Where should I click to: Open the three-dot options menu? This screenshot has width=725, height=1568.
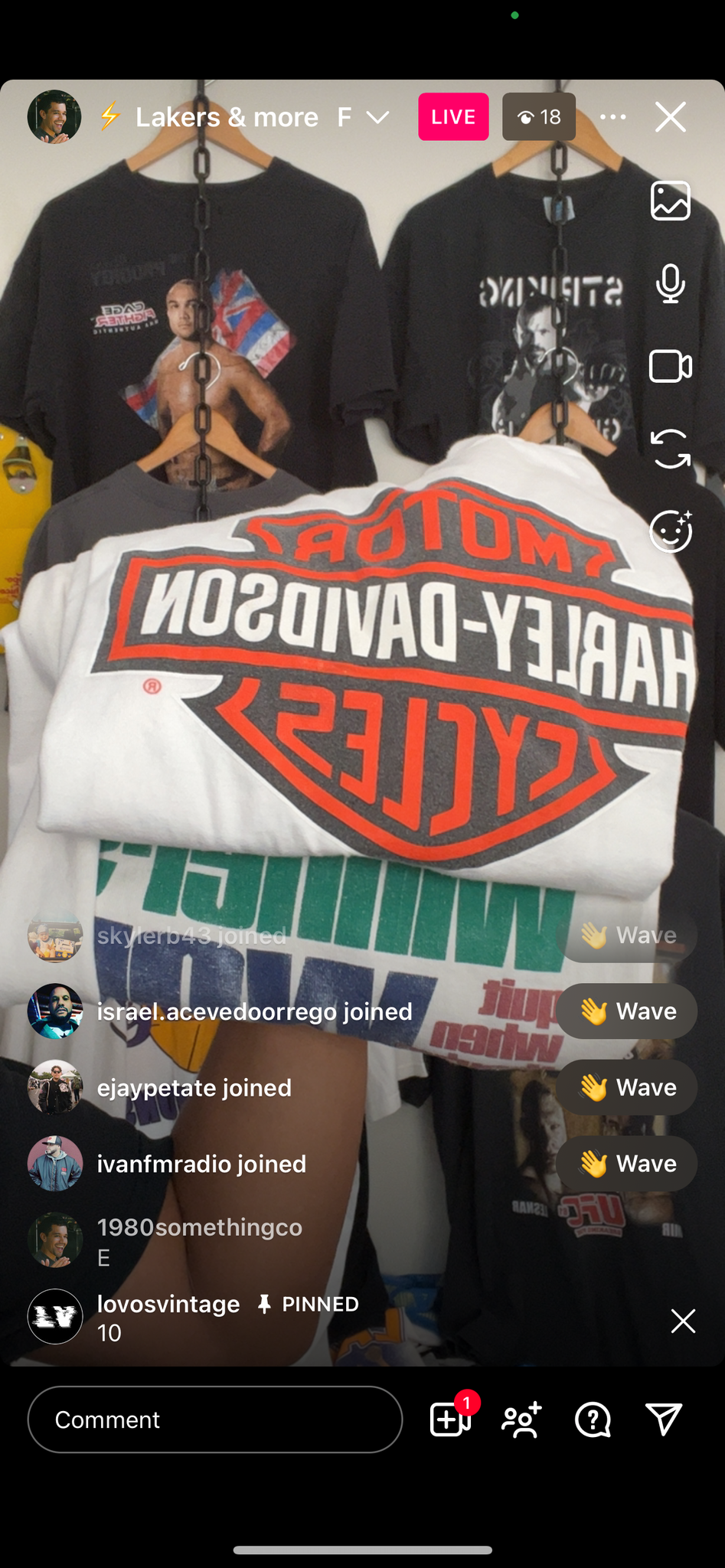tap(612, 117)
